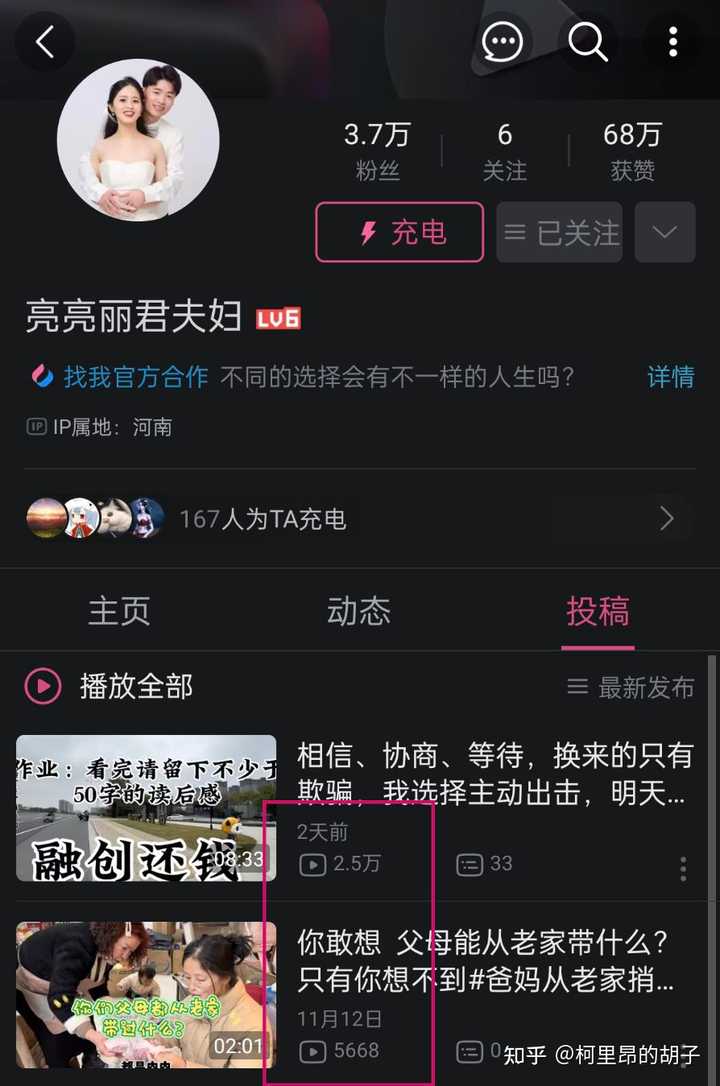Tap 详情 to view profile details
720x1086 pixels.
(x=670, y=377)
